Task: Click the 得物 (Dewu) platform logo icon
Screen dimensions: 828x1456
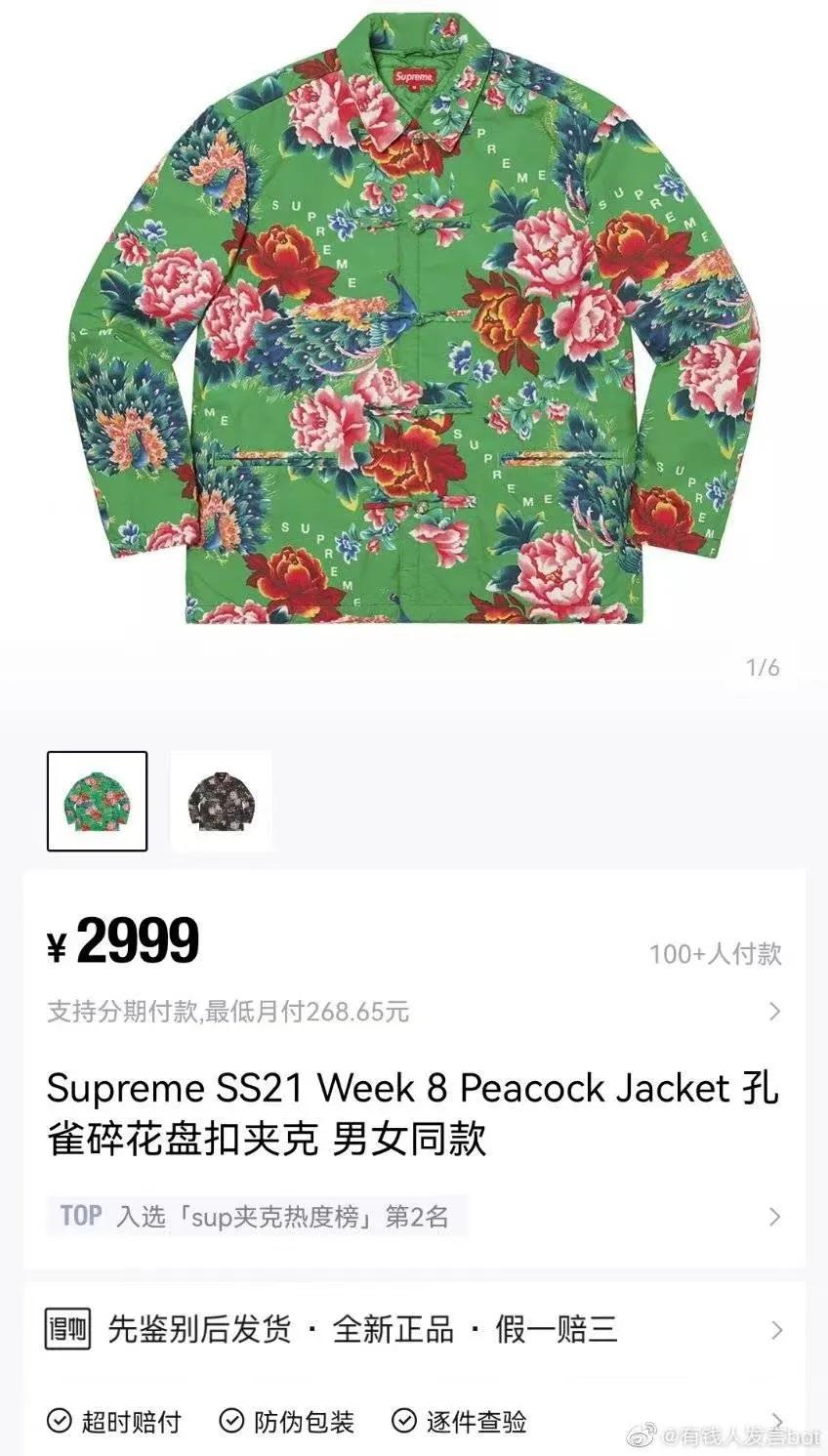Action: pyautogui.click(x=67, y=1330)
